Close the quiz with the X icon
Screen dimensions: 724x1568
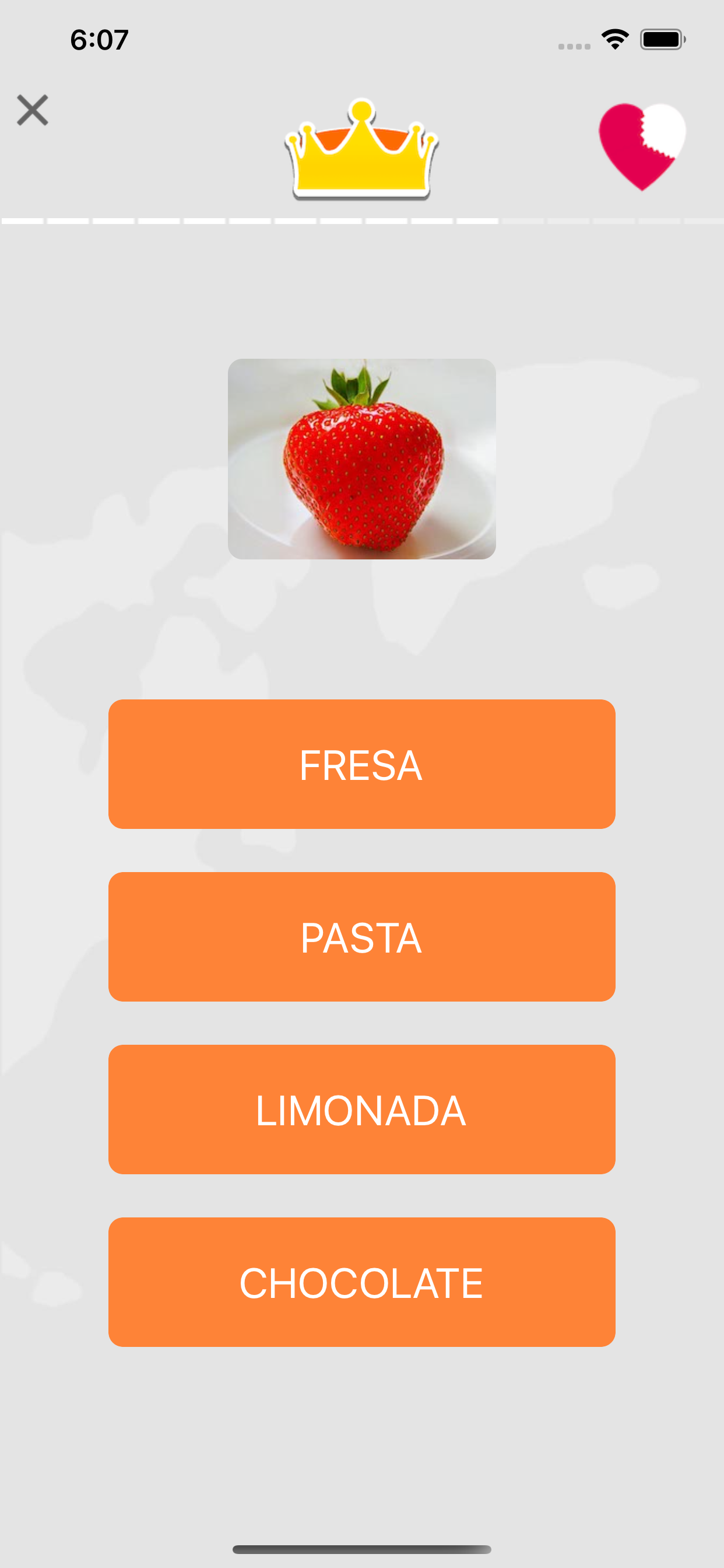(x=32, y=110)
